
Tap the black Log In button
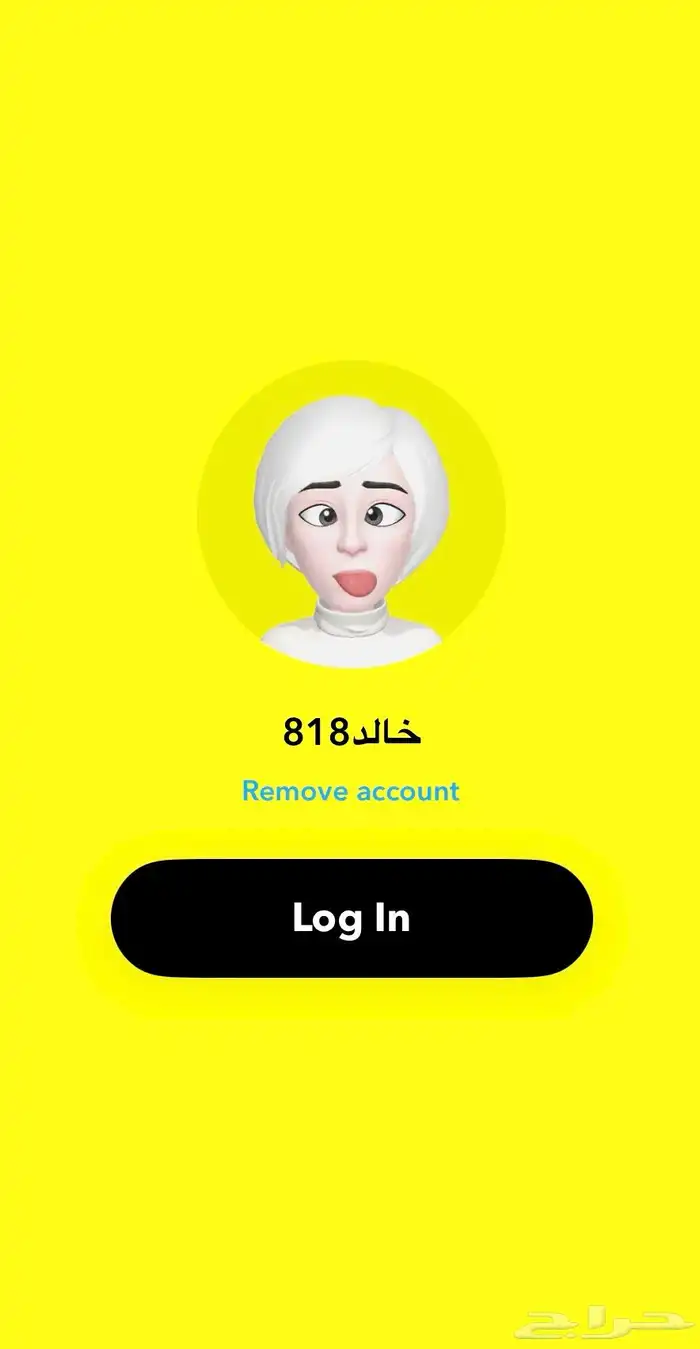351,918
